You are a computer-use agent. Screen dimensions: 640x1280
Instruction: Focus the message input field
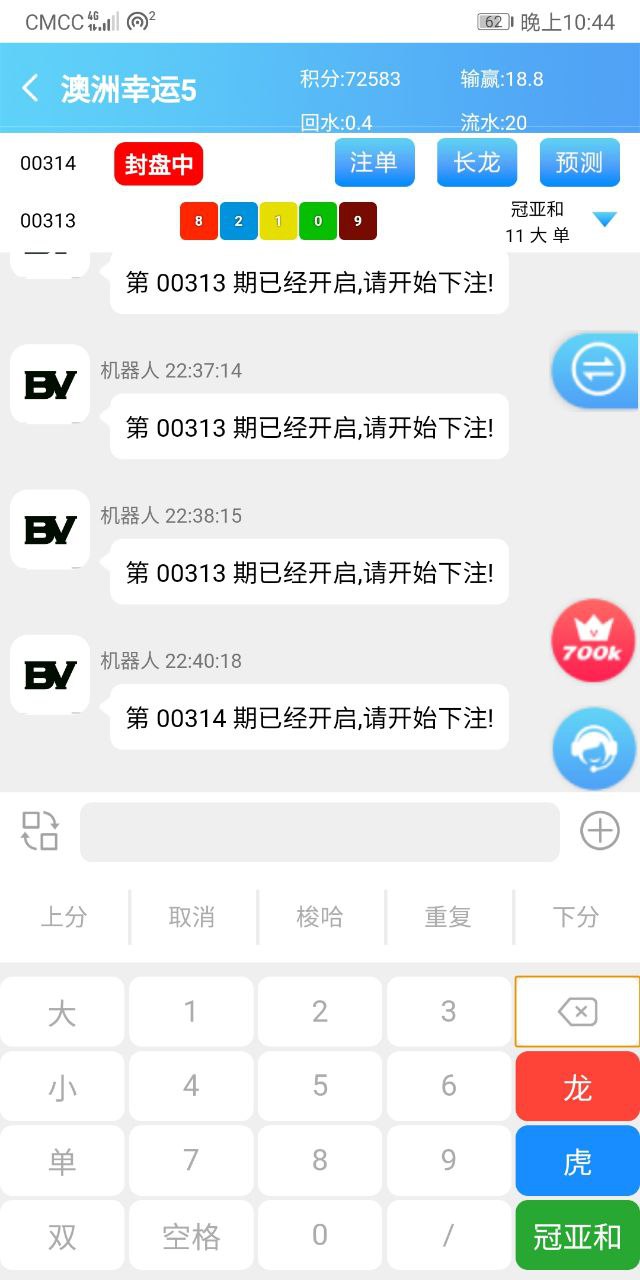pos(320,832)
